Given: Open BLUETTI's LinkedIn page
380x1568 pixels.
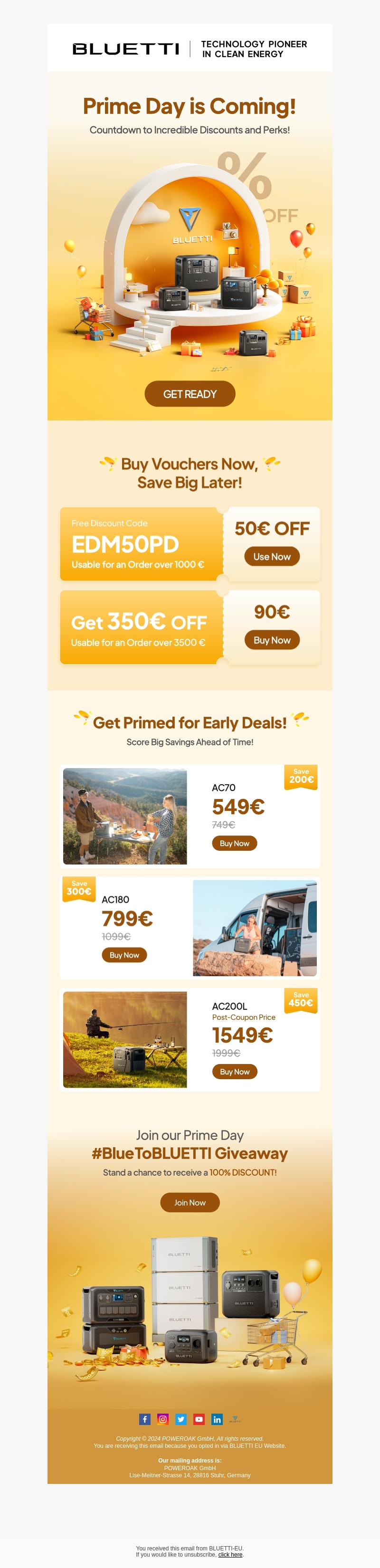Looking at the screenshot, I should tap(217, 1419).
